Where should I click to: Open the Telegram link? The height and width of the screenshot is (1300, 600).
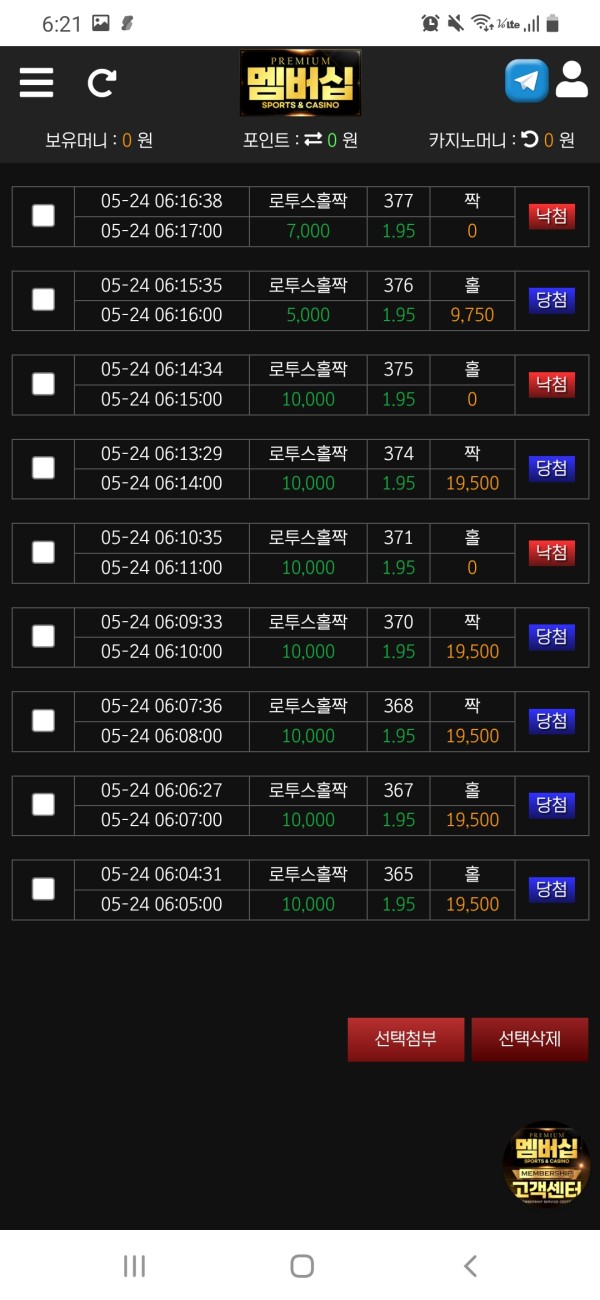526,81
